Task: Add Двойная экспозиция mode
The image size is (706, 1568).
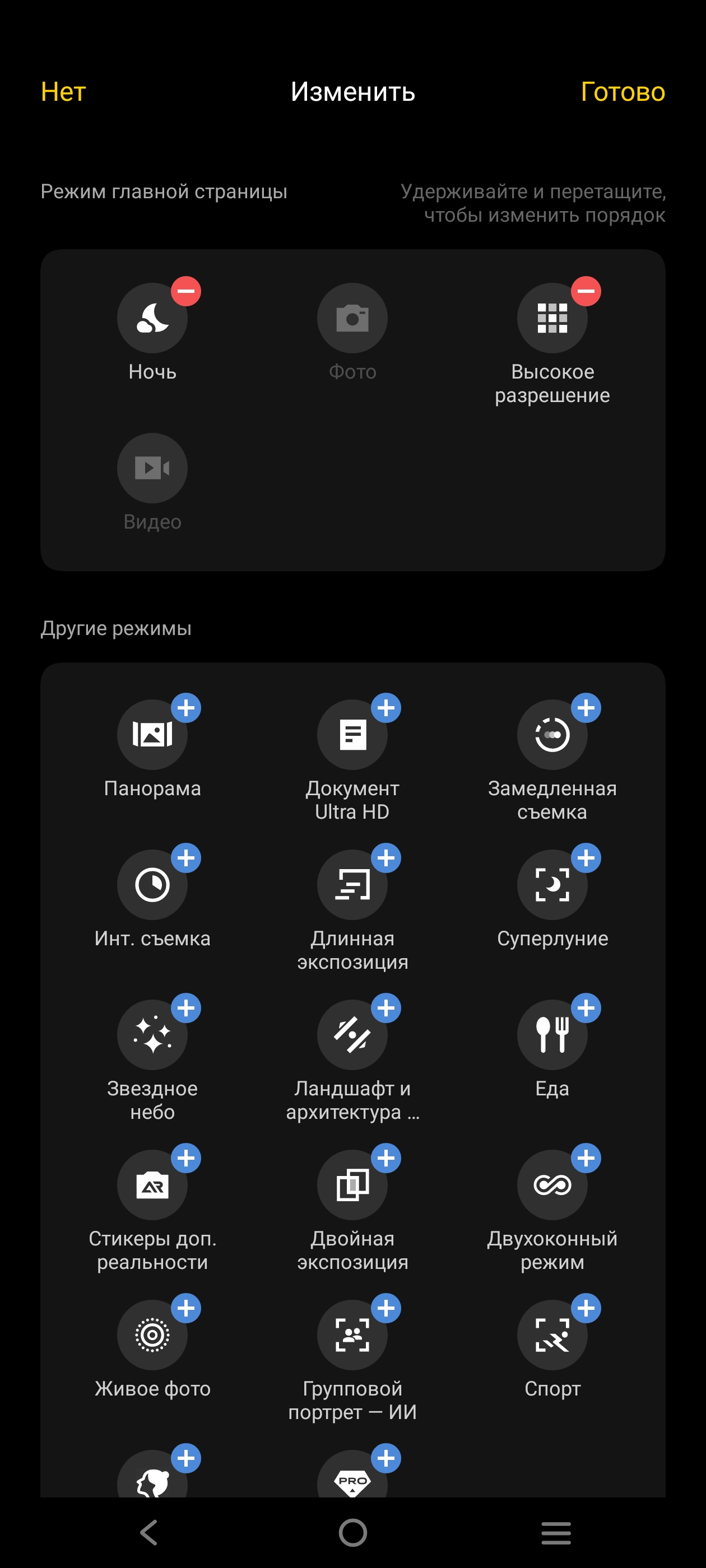Action: tap(385, 1158)
